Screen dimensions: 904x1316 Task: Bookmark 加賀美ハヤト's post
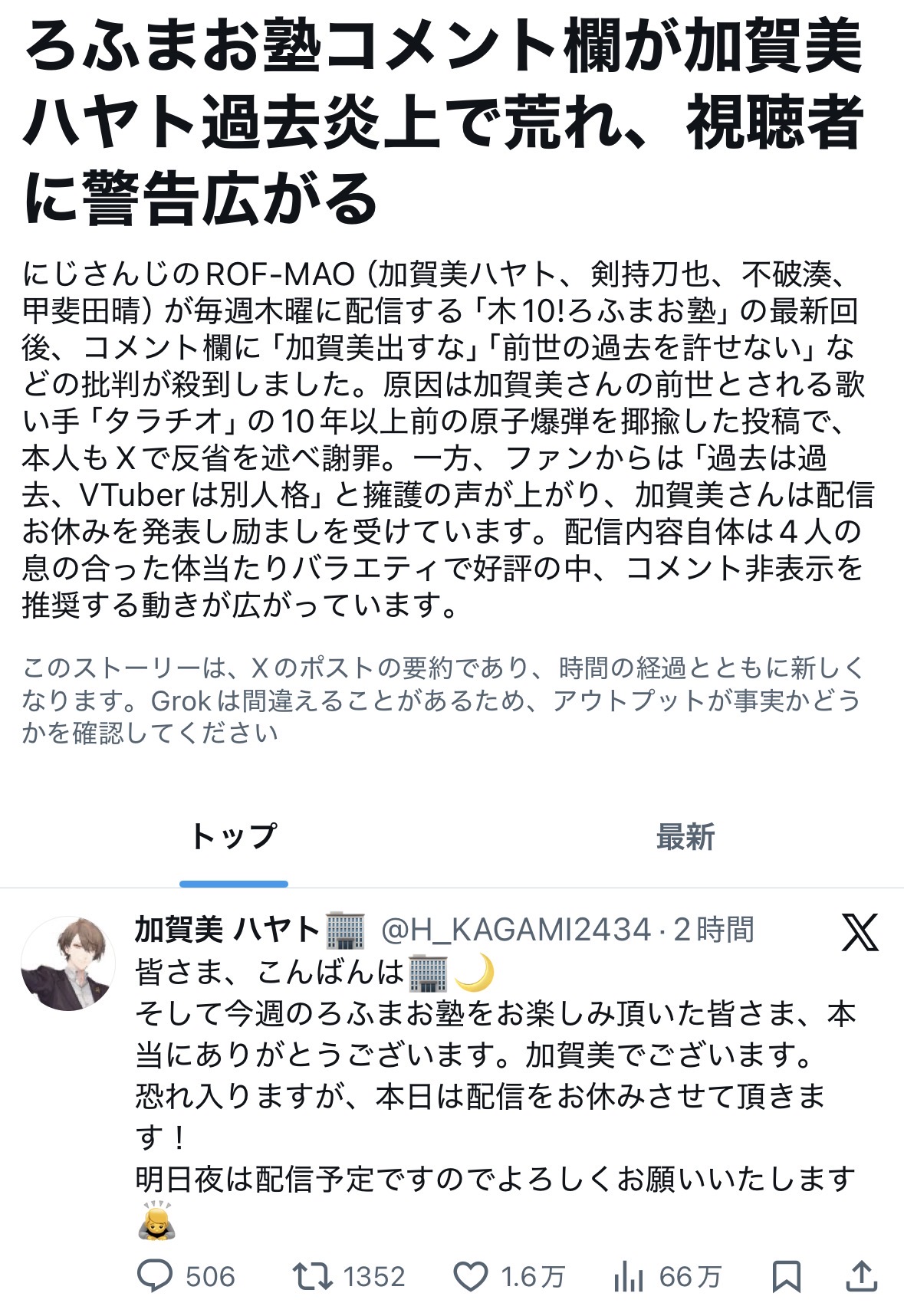(x=787, y=1276)
